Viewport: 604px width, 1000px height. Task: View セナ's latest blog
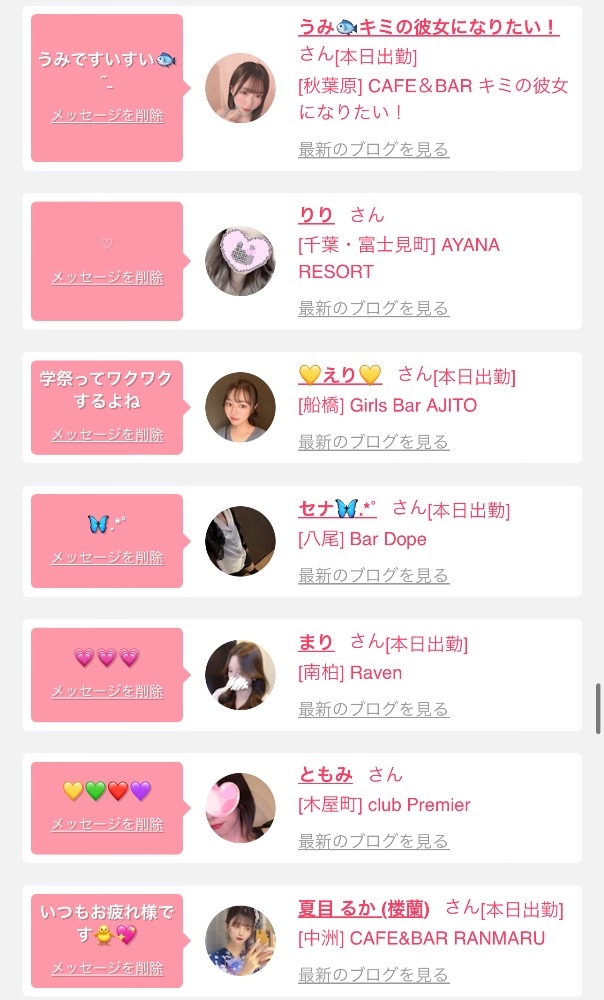coord(373,575)
